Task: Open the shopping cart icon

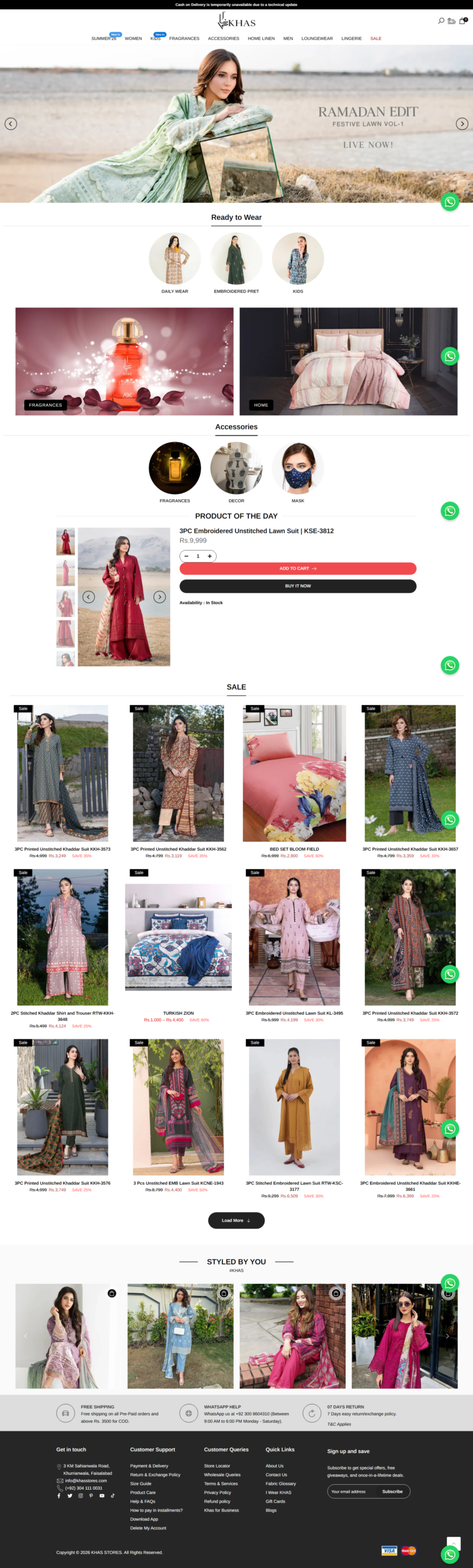Action: pos(462,21)
